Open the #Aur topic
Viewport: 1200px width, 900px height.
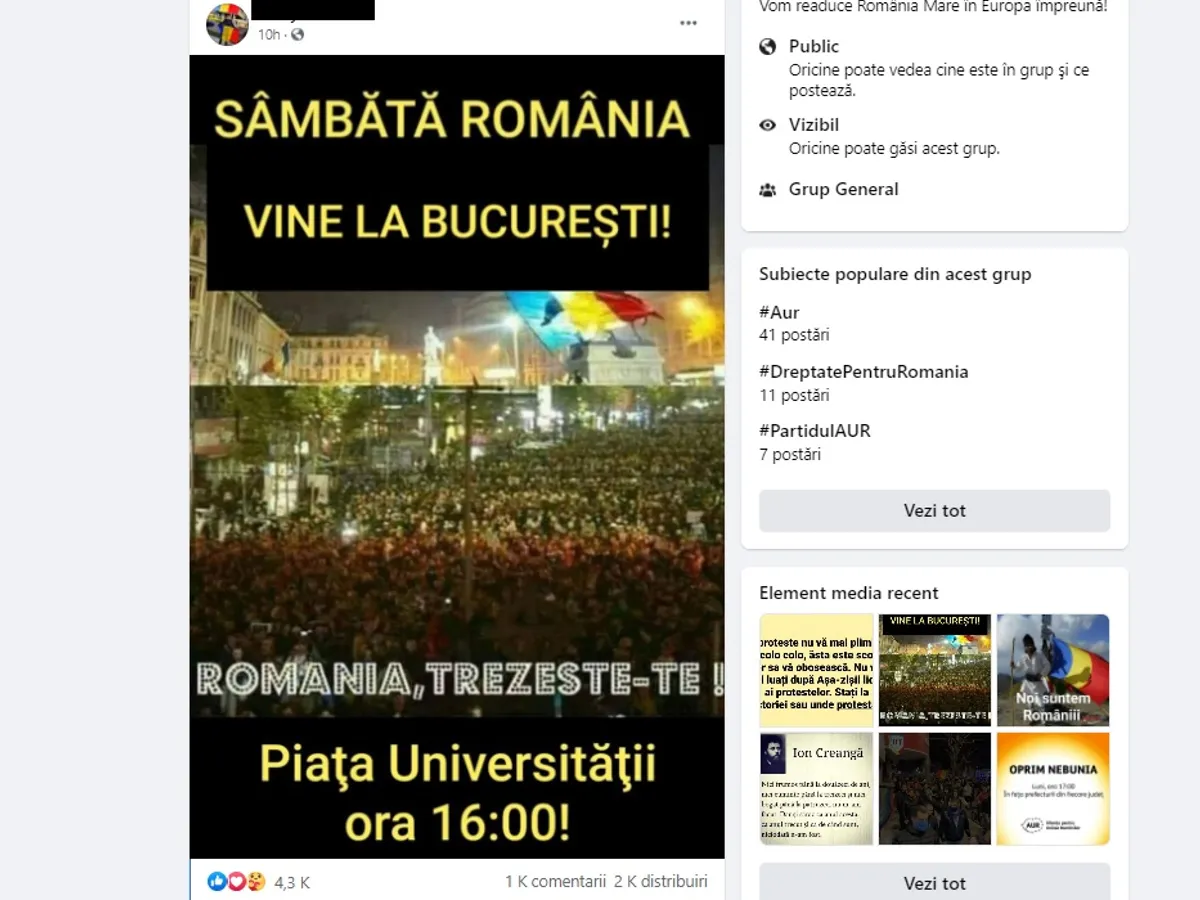tap(779, 312)
